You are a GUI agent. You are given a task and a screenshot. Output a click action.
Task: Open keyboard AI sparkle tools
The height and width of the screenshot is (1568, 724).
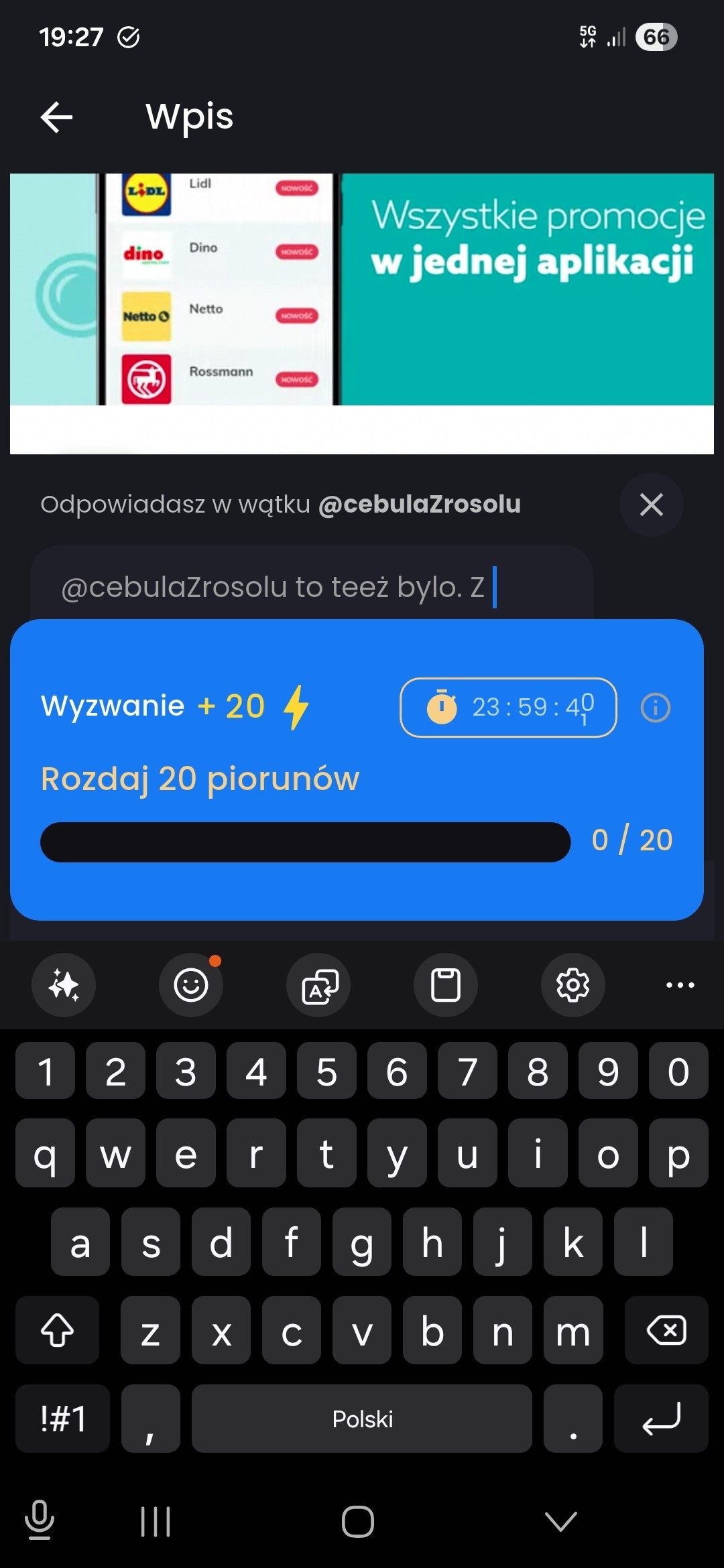pyautogui.click(x=64, y=985)
